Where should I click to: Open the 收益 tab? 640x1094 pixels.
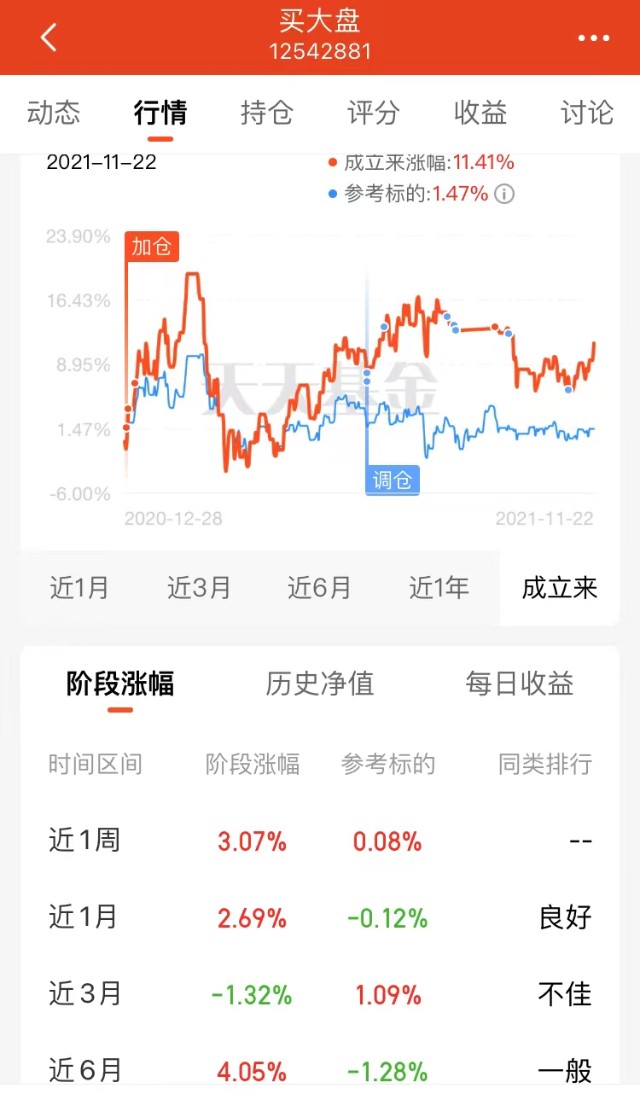(480, 112)
